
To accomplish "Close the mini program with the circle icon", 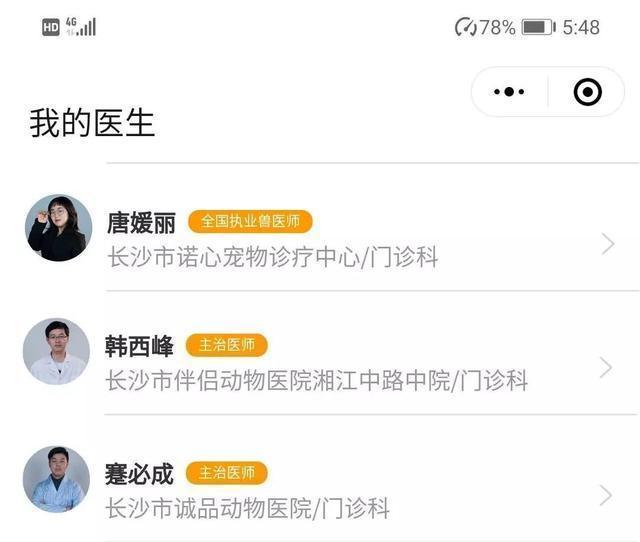I will [x=587, y=92].
